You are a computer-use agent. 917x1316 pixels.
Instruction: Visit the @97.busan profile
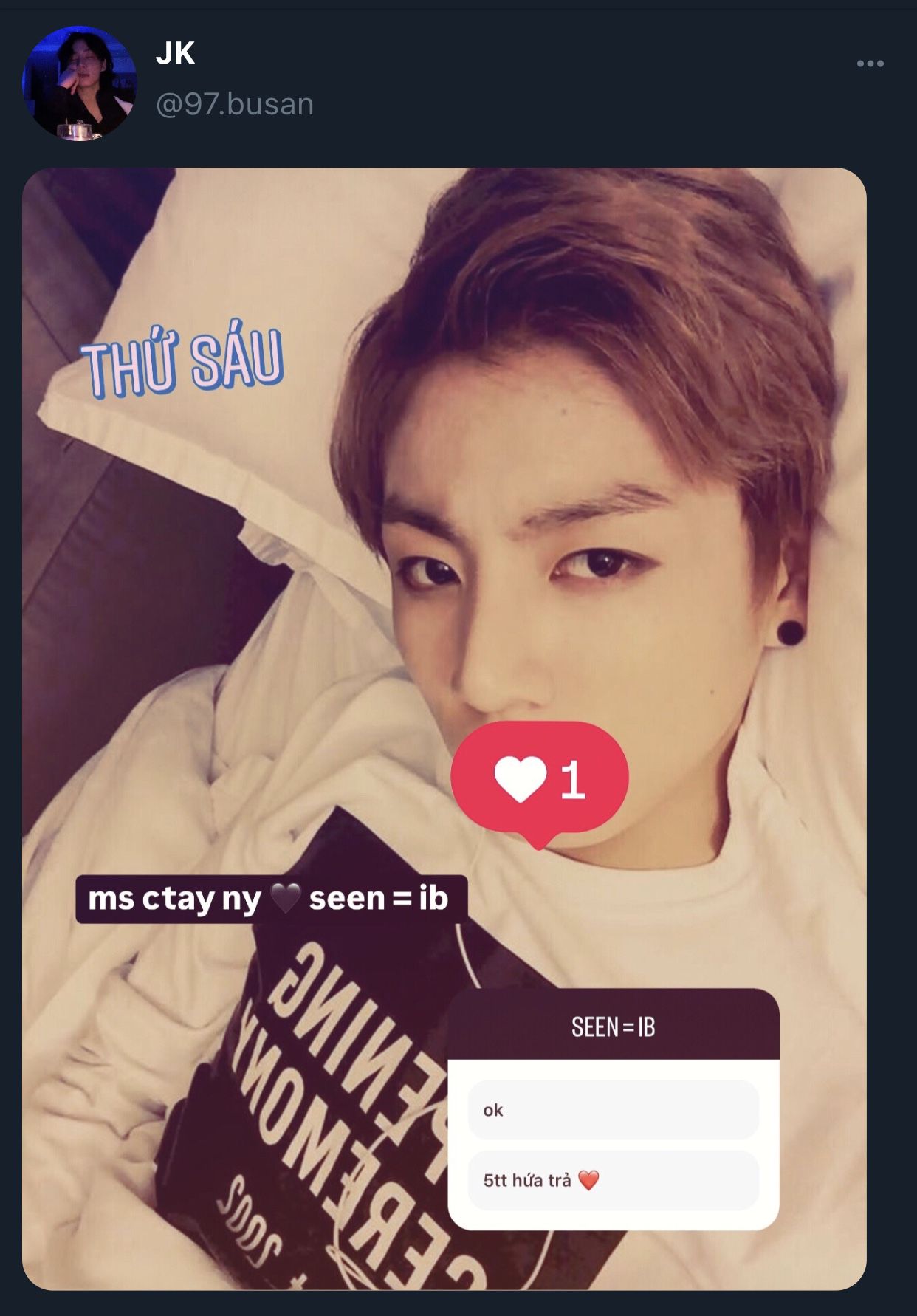click(x=235, y=104)
